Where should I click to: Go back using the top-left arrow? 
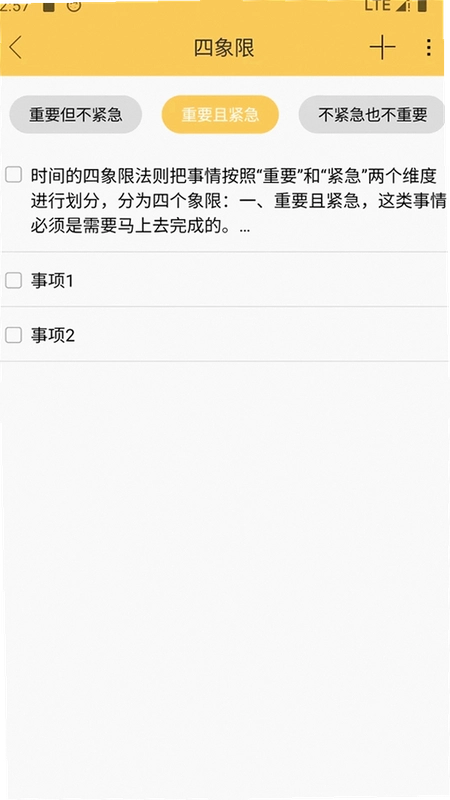[16, 47]
